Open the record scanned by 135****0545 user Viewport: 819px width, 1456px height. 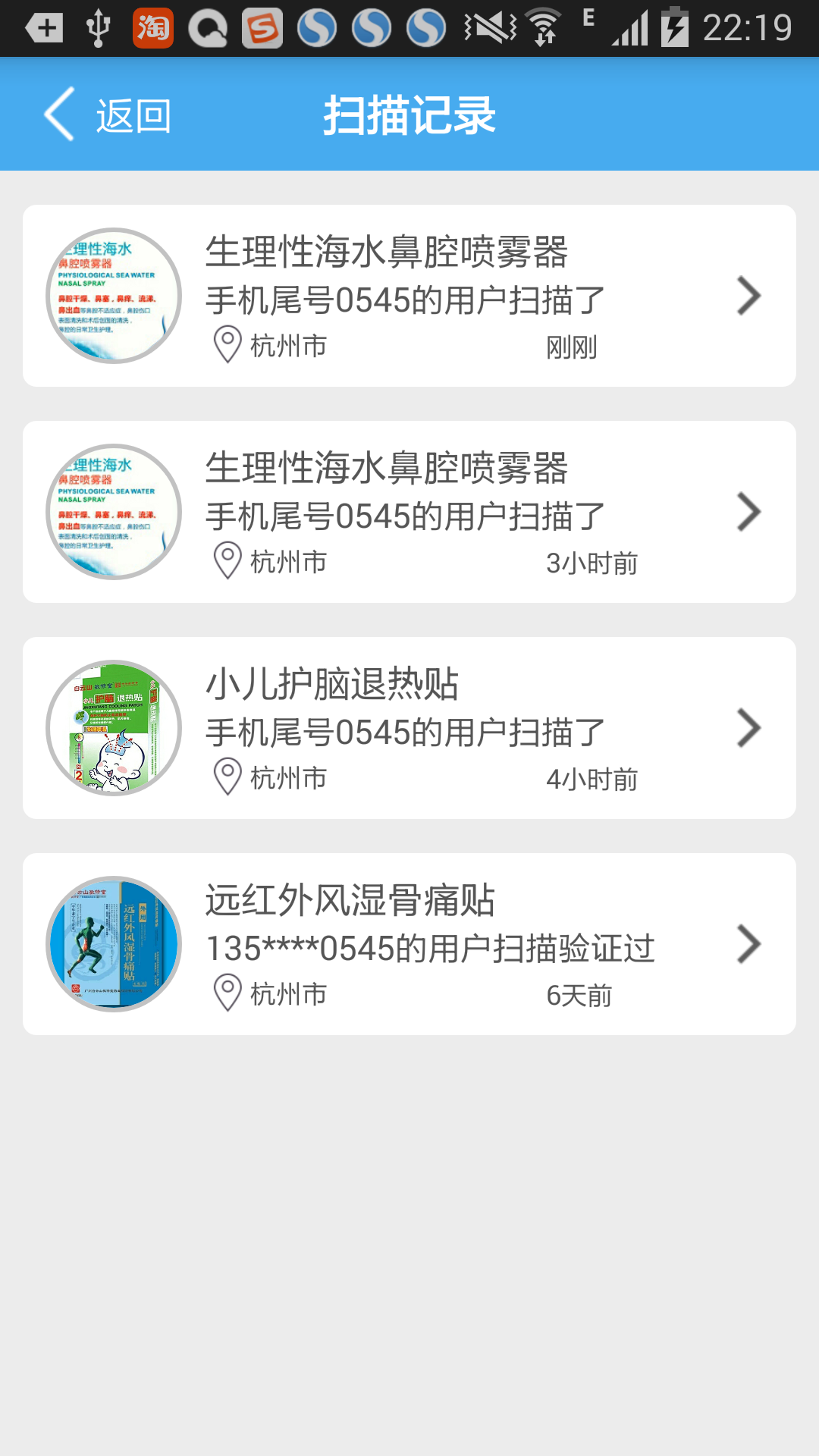tap(409, 944)
